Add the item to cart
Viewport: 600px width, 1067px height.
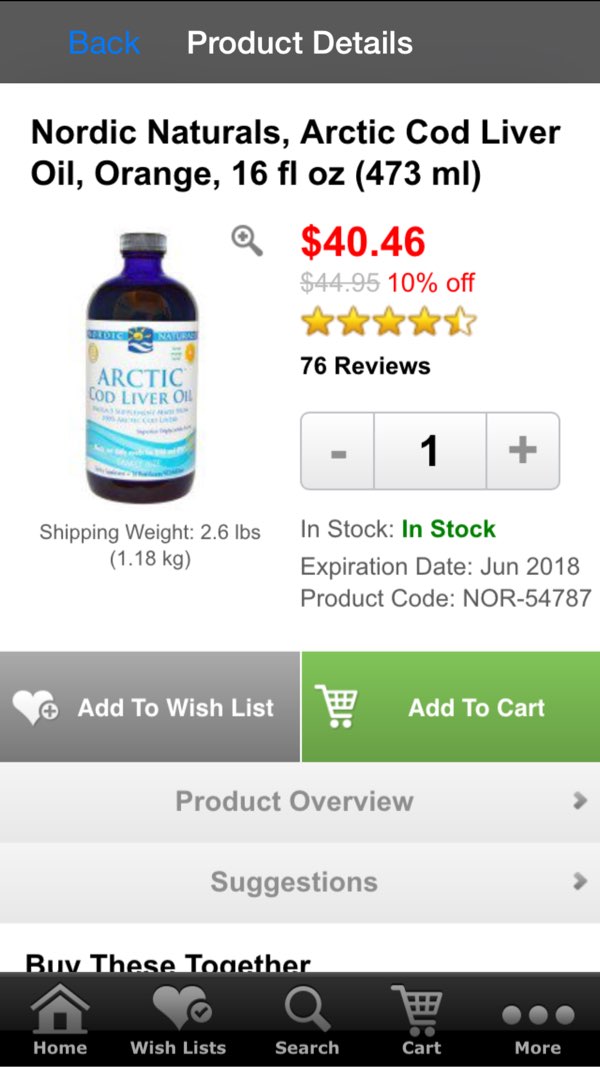pyautogui.click(x=451, y=707)
